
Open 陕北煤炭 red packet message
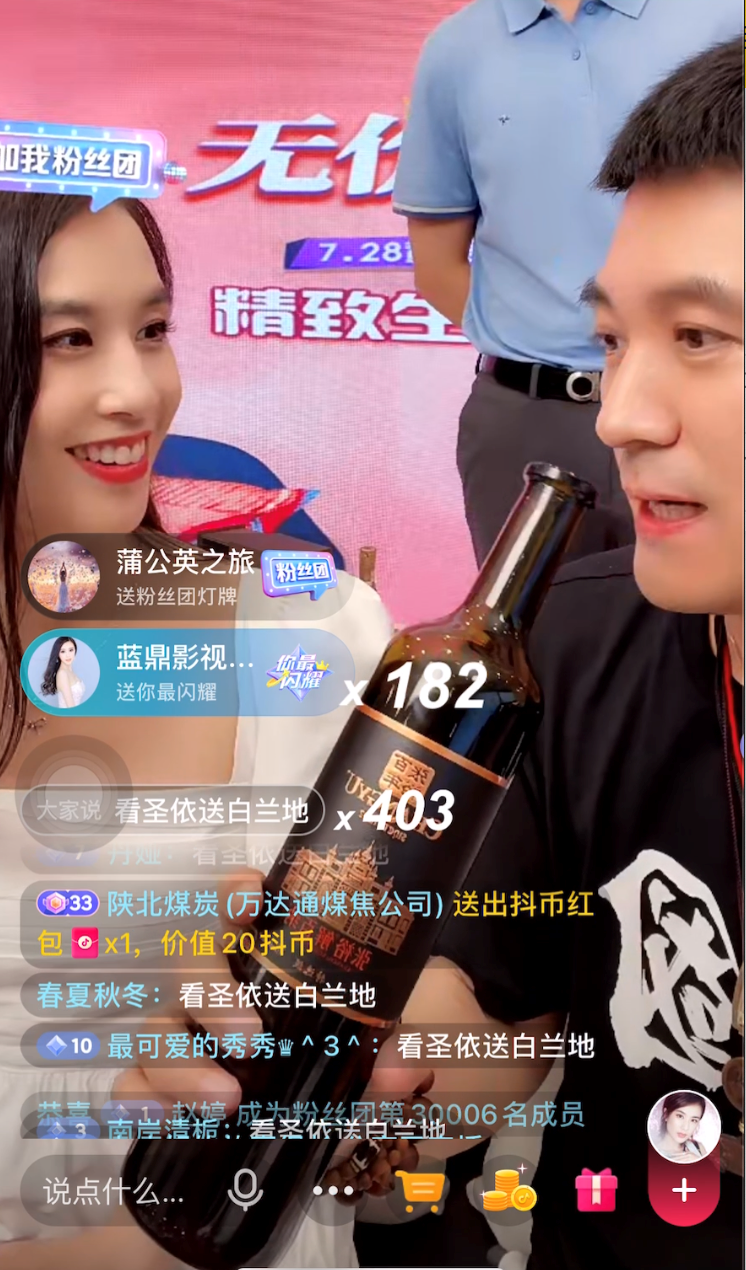tap(315, 923)
